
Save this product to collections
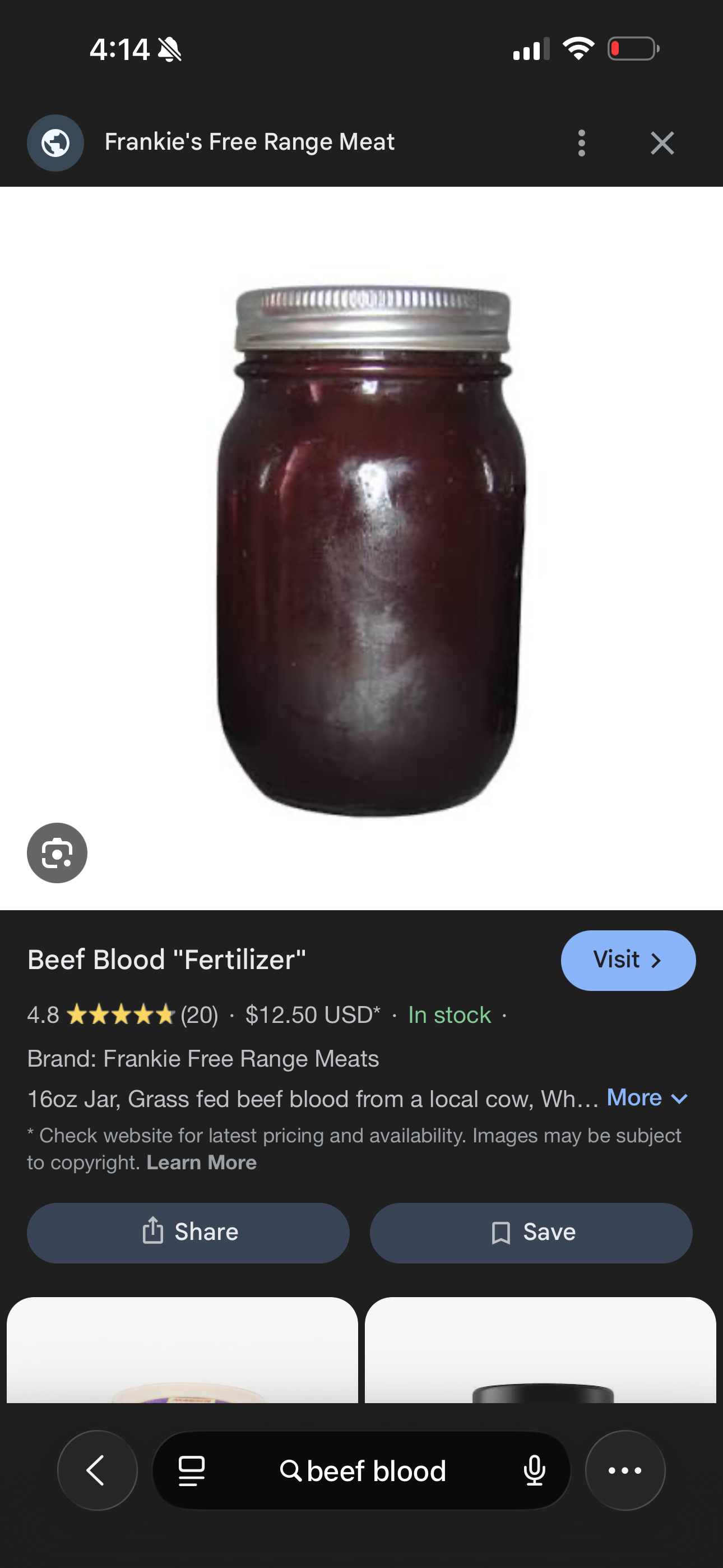tap(531, 1232)
